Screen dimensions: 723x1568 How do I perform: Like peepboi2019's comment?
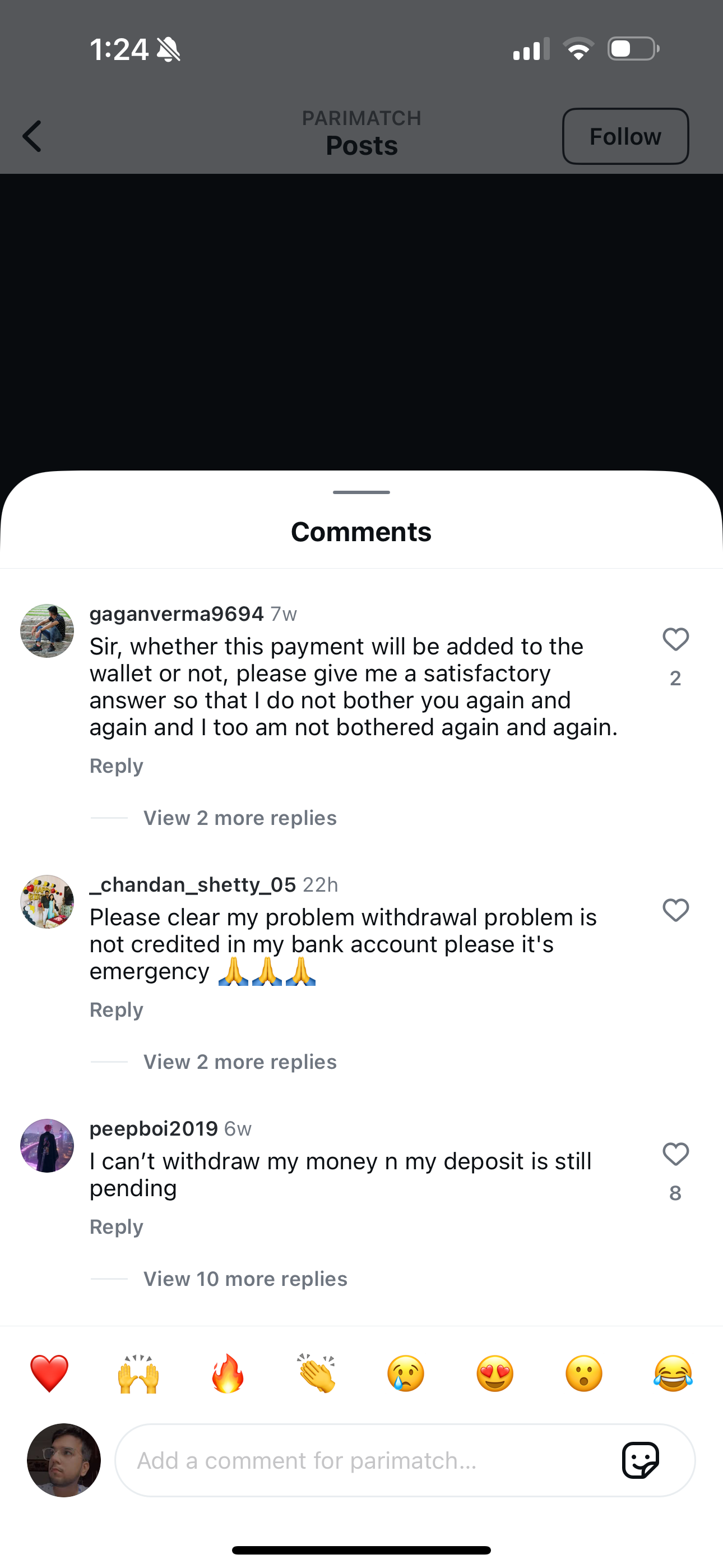click(675, 1154)
